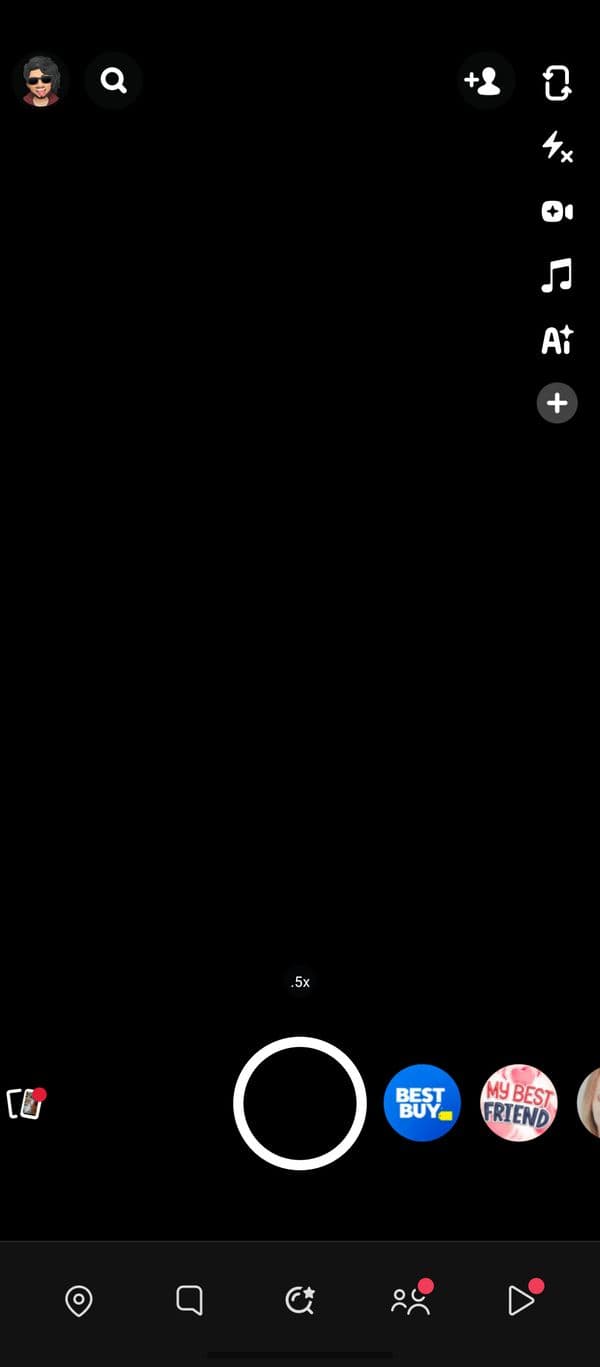Open the add friends icon
The width and height of the screenshot is (600, 1367).
pyautogui.click(x=484, y=81)
